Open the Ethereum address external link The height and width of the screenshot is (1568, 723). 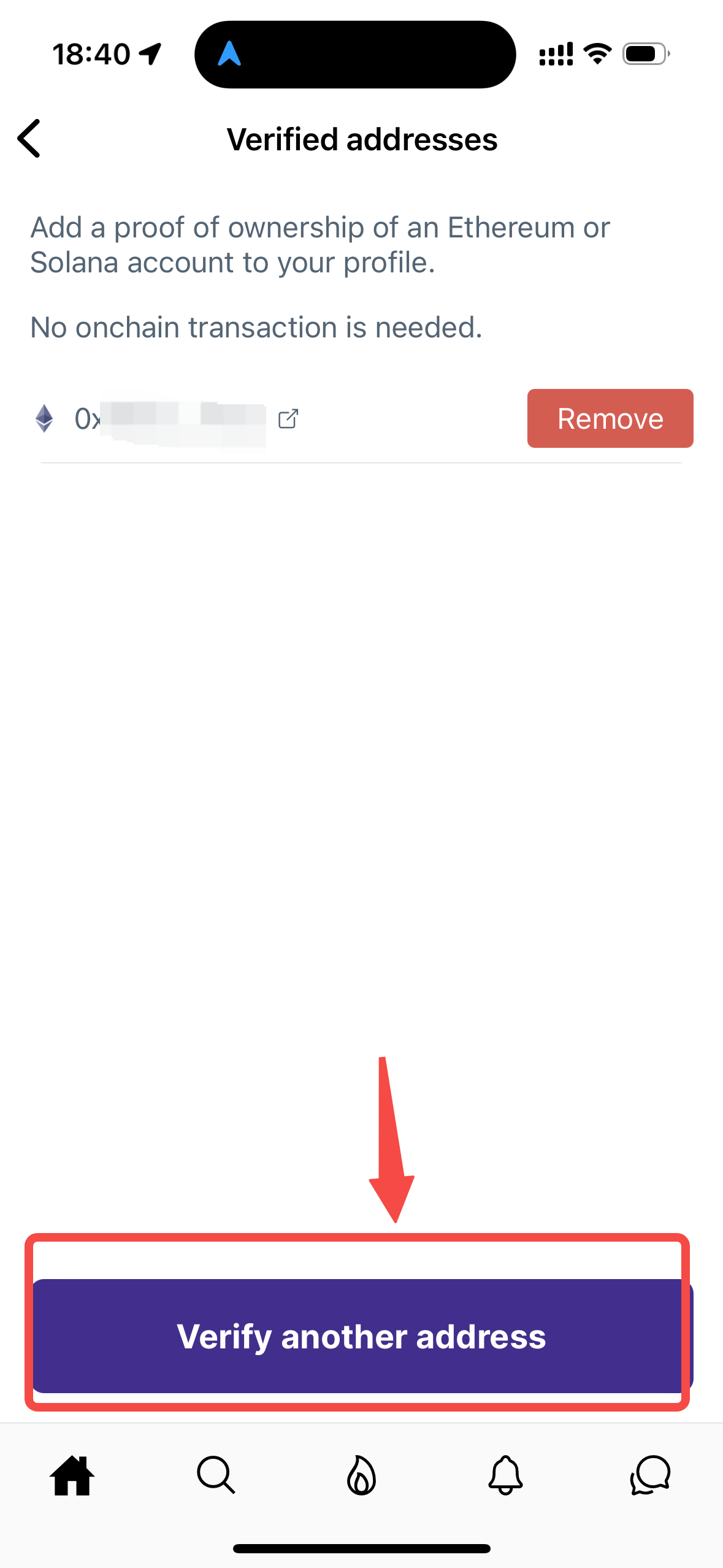pos(288,419)
